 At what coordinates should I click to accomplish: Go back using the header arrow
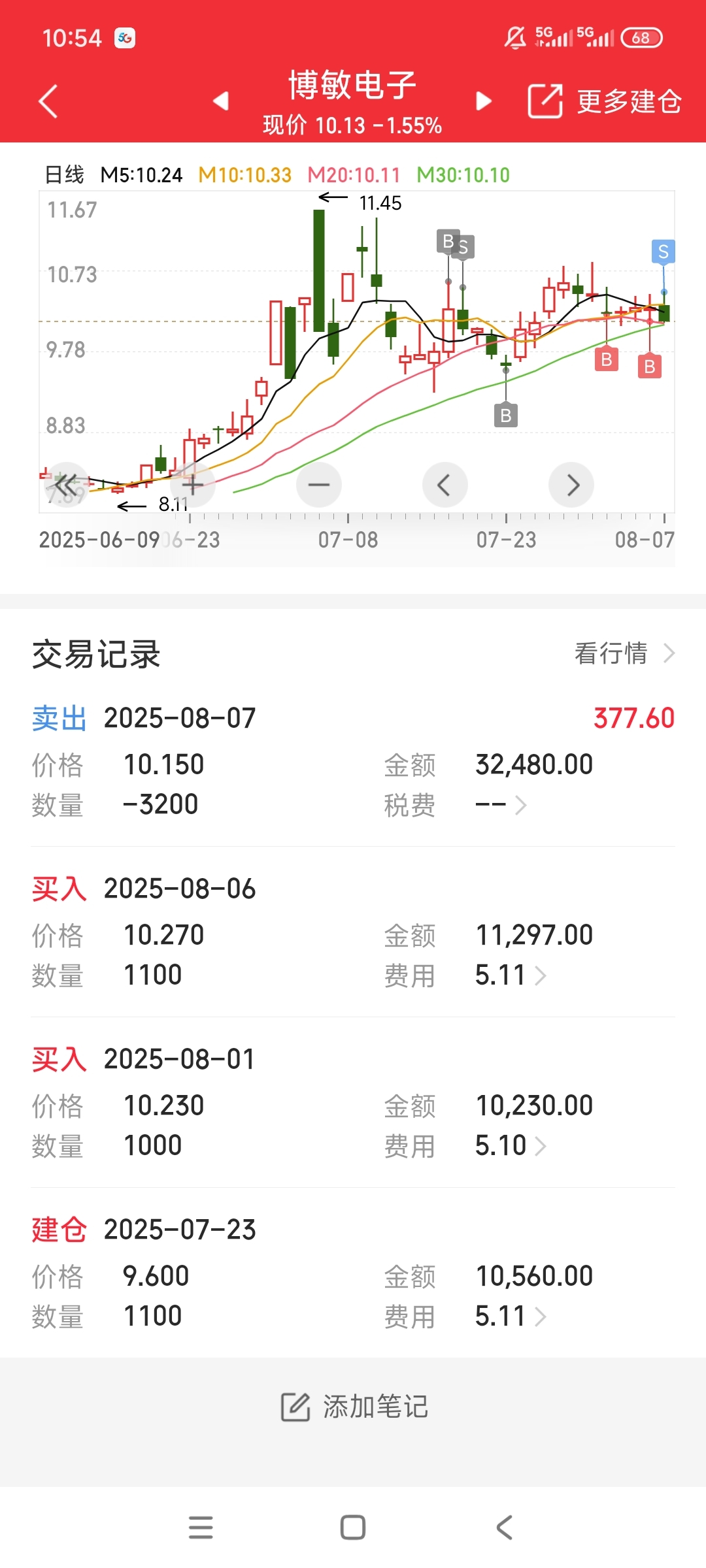(x=48, y=101)
